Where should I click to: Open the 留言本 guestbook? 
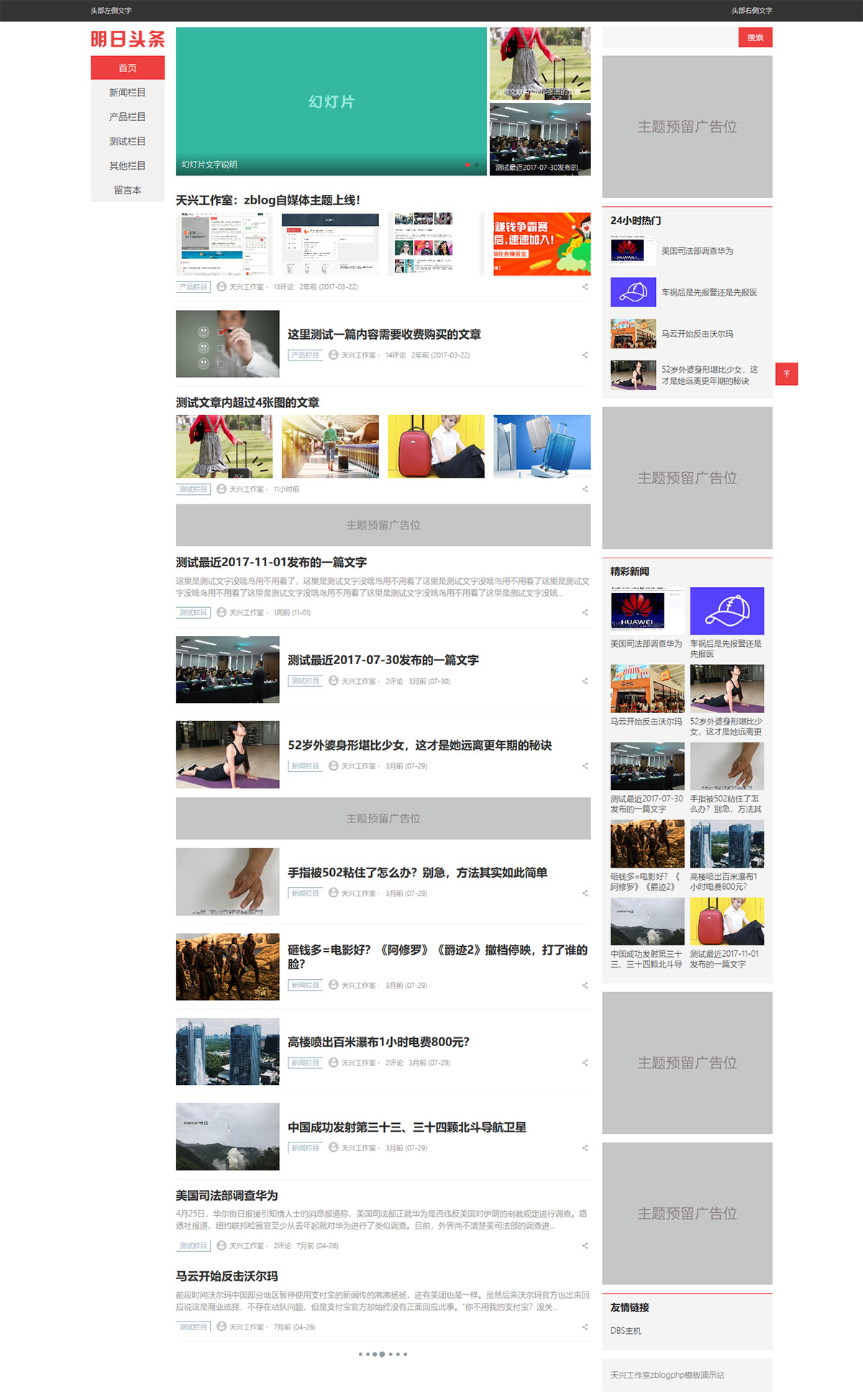(127, 190)
